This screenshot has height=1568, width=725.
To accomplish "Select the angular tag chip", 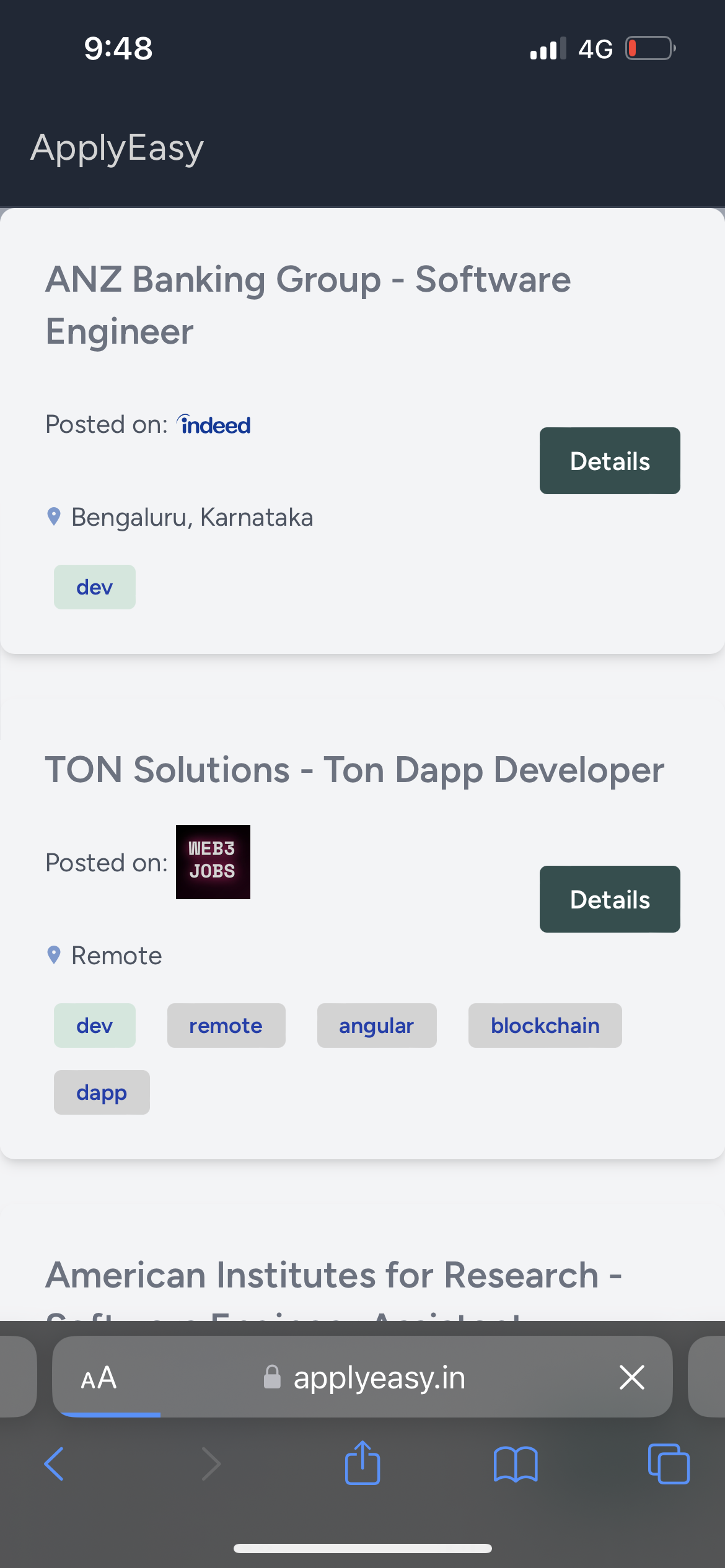I will click(377, 1026).
